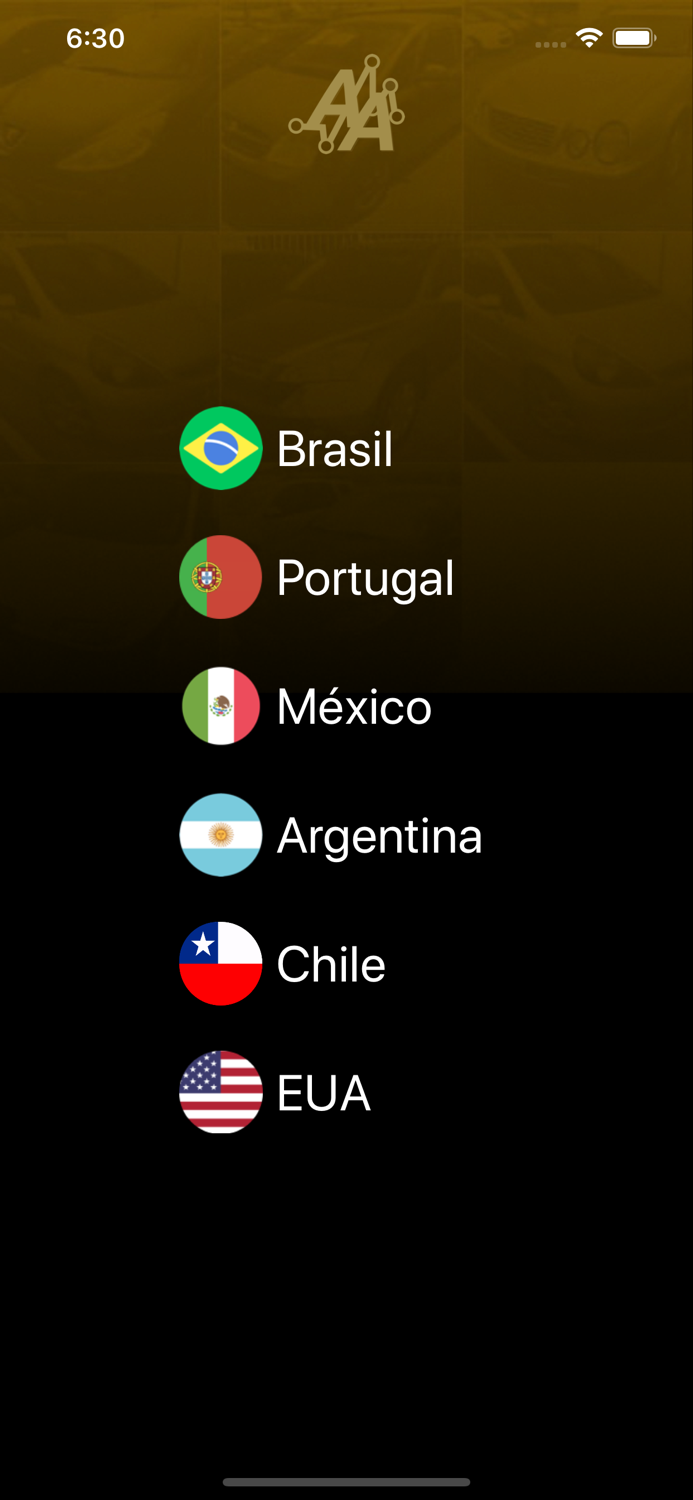Screen dimensions: 693x1500
Task: Select Brasil as the country
Action: pos(287,448)
